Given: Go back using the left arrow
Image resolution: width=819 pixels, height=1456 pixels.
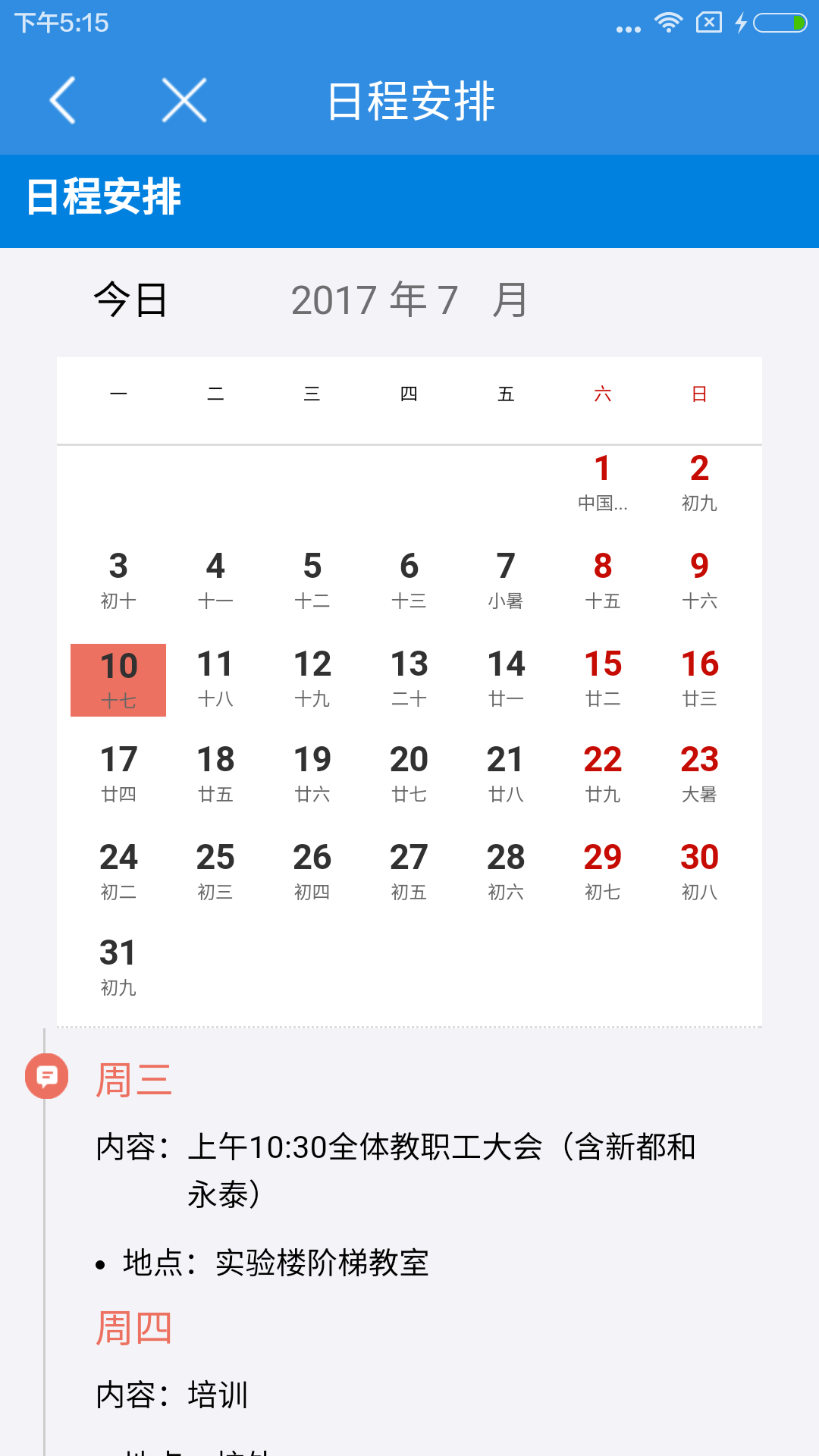Looking at the screenshot, I should (63, 100).
